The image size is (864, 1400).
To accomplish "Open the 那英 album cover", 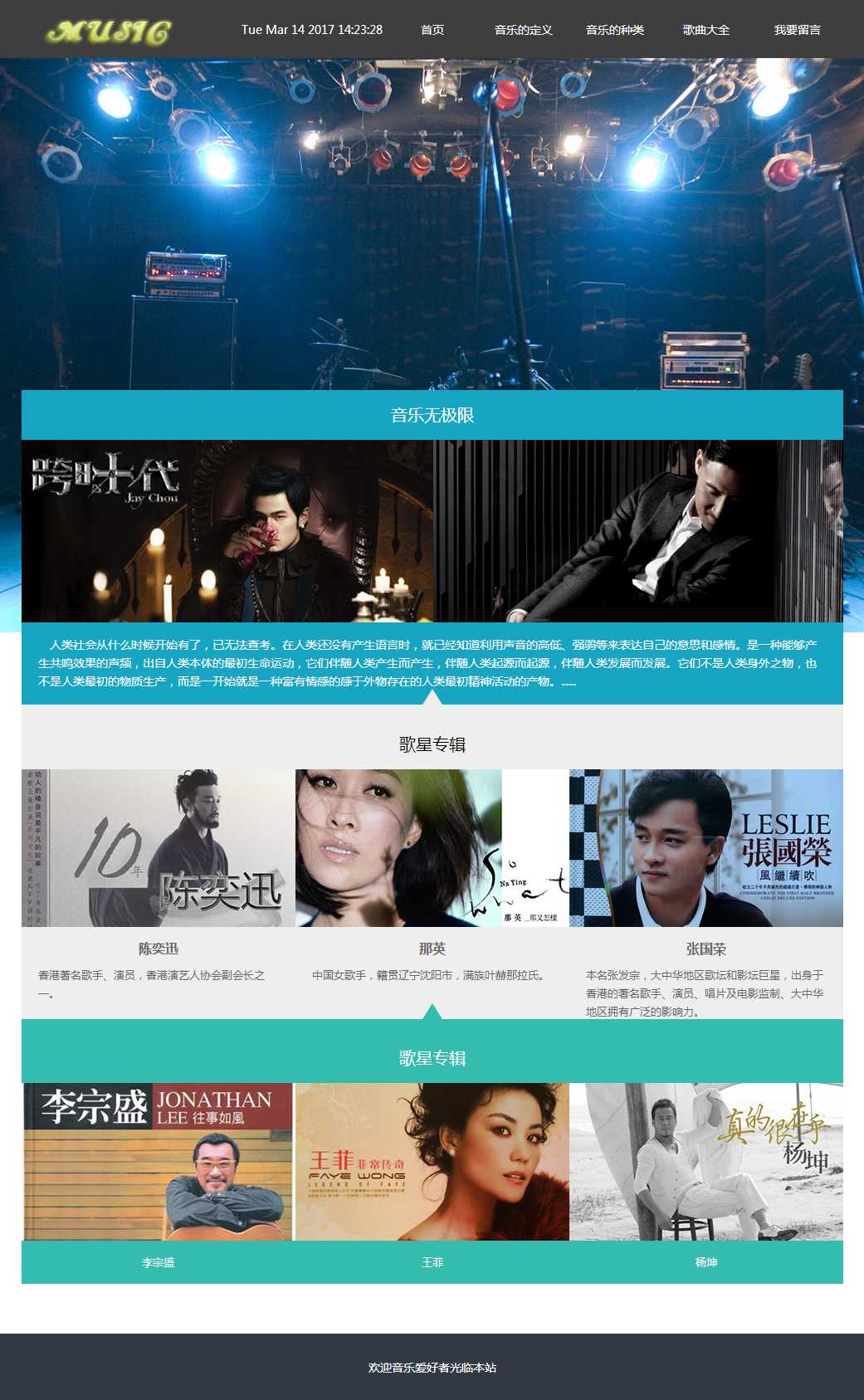I will pyautogui.click(x=432, y=848).
